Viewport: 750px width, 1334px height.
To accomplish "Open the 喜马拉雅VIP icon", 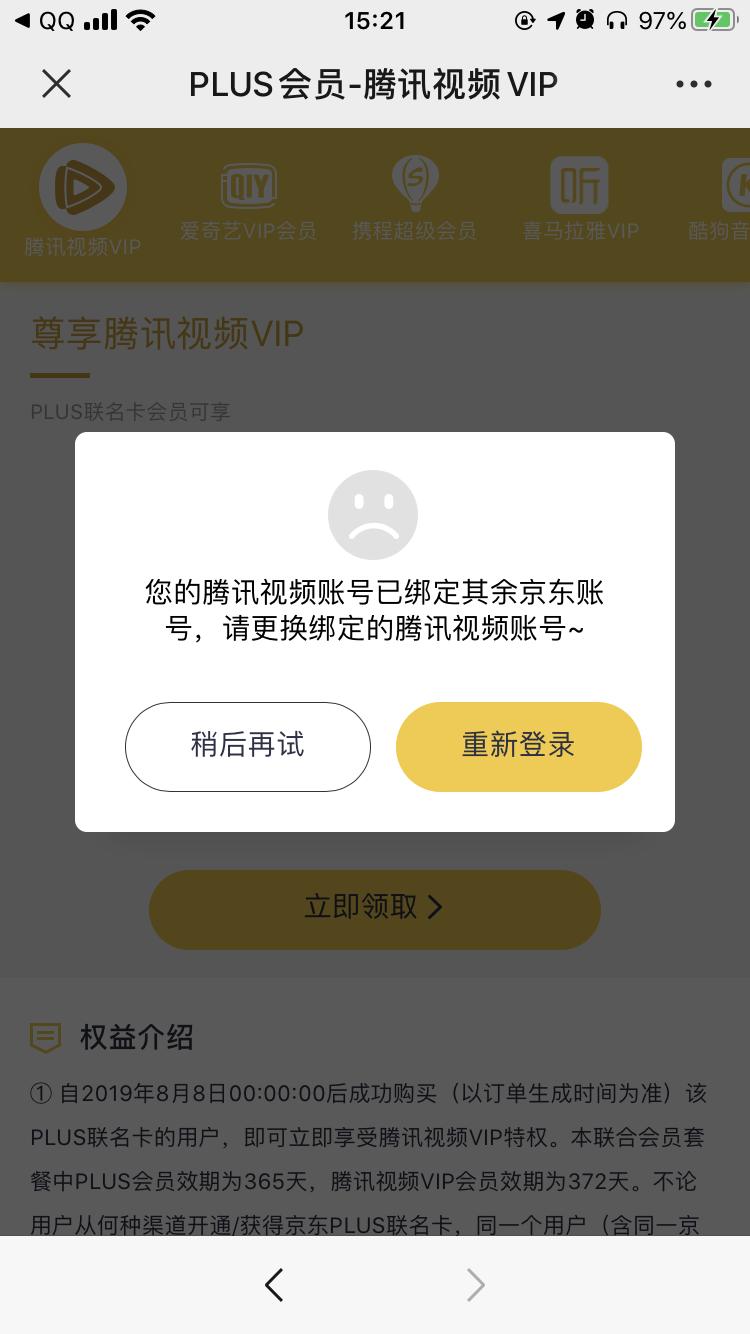I will pos(580,186).
